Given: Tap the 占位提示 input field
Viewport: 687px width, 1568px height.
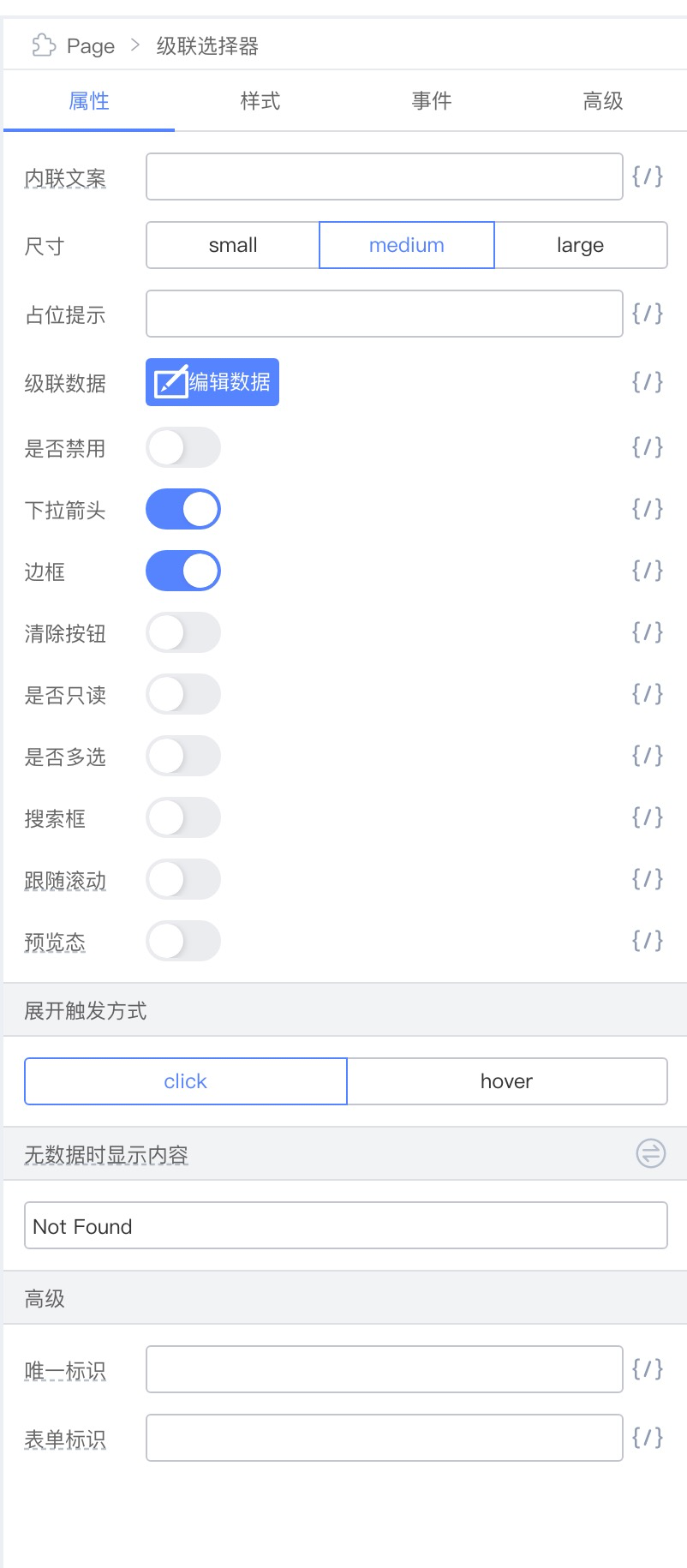Looking at the screenshot, I should click(384, 314).
